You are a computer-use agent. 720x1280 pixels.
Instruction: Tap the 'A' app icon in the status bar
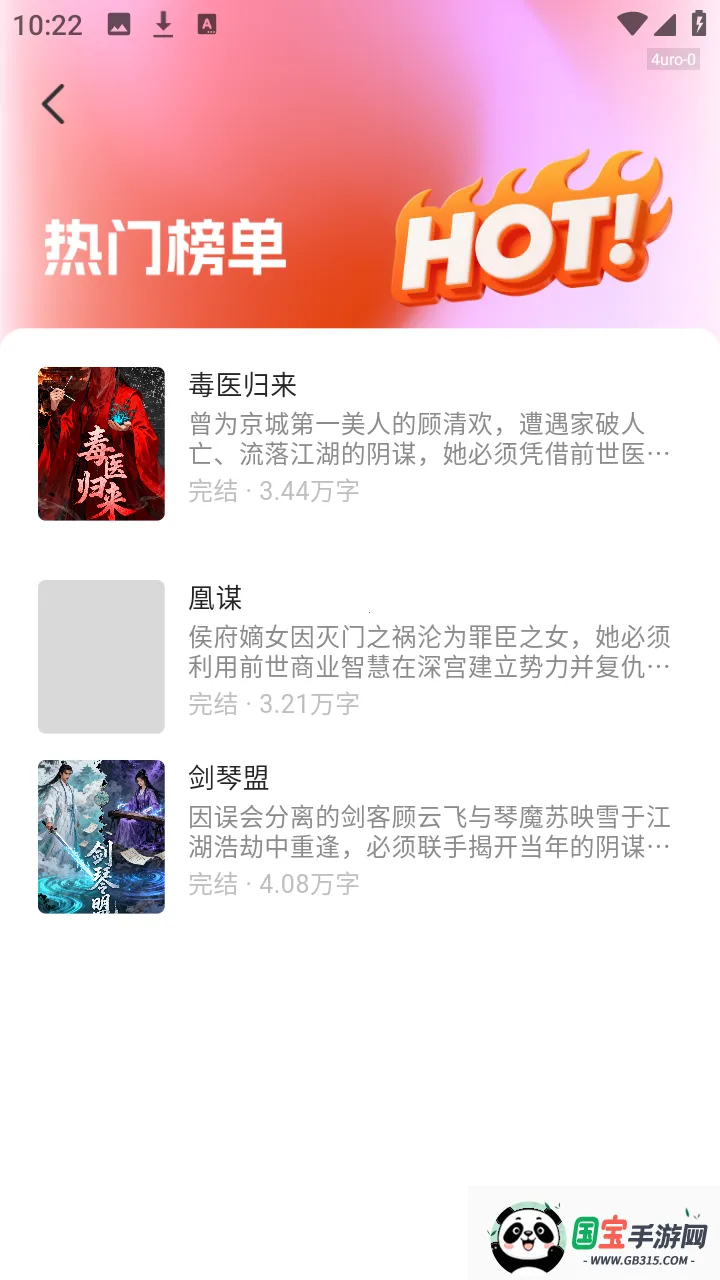click(207, 24)
